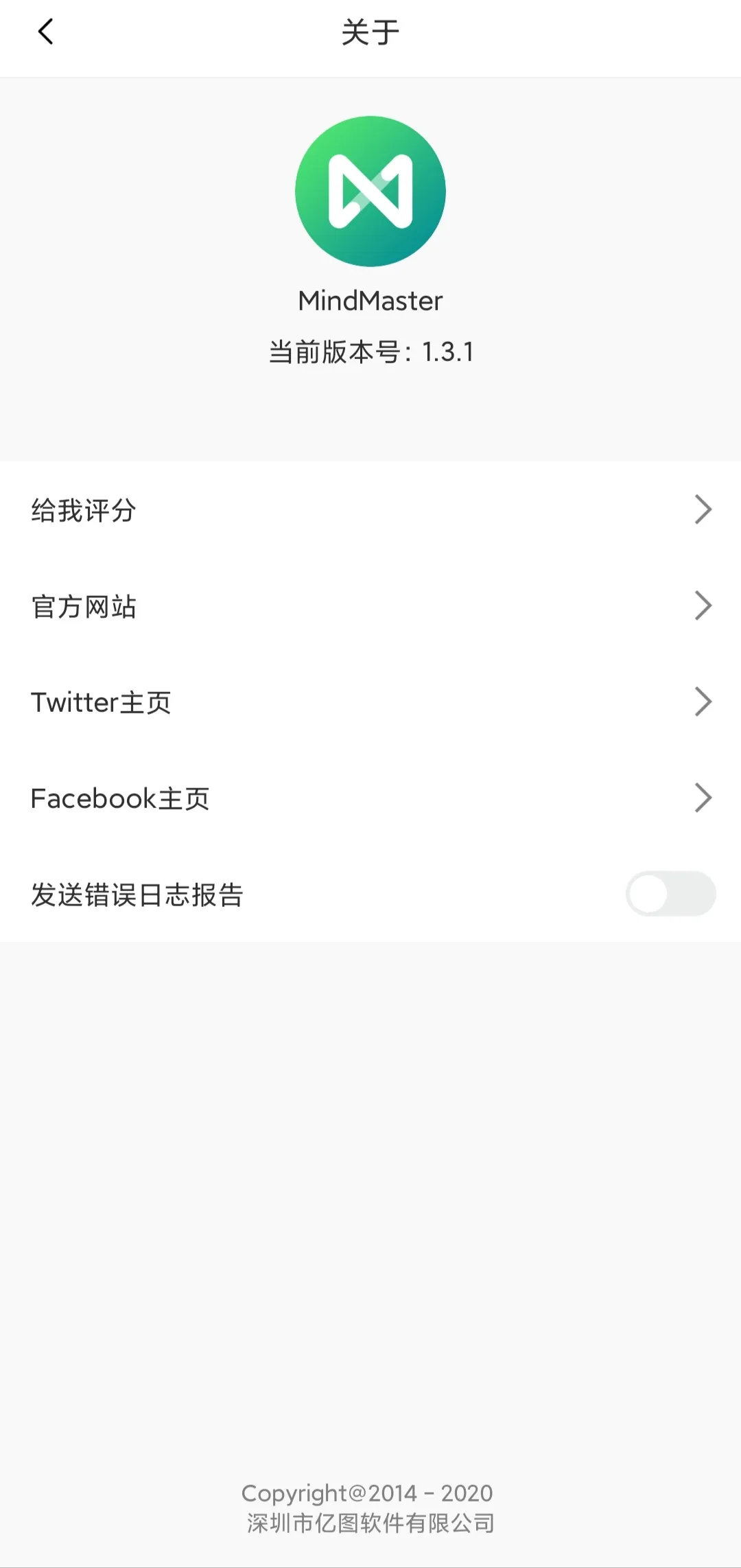This screenshot has width=741, height=1568.
Task: Enable the 发送错误日志报告 switch
Action: 670,894
